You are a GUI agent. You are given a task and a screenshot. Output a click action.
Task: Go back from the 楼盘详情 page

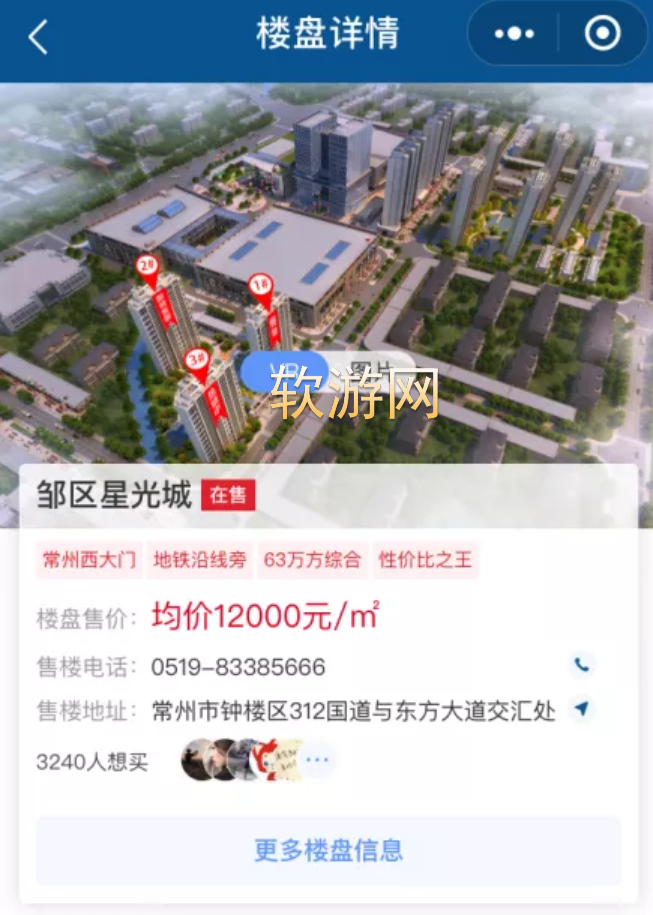pyautogui.click(x=38, y=38)
